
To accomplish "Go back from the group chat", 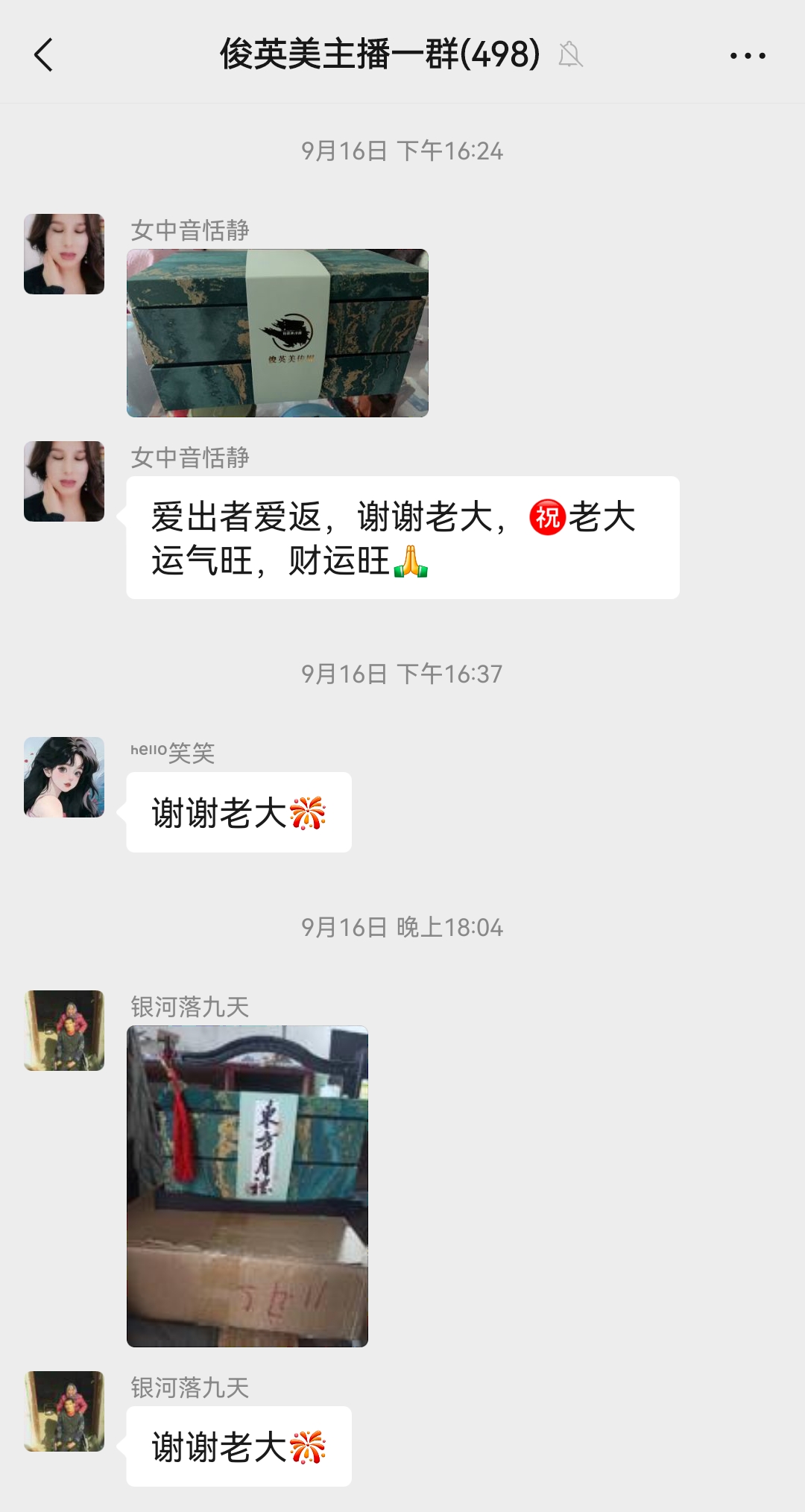I will point(44,55).
